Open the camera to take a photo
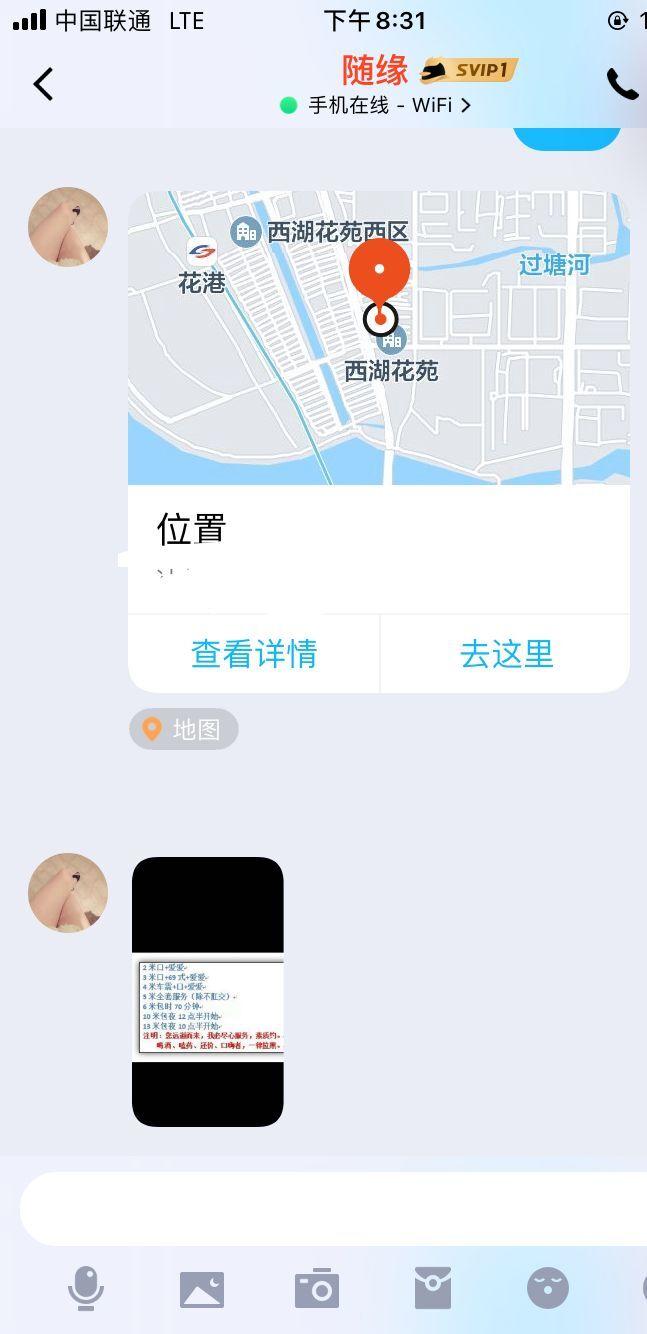 318,1288
